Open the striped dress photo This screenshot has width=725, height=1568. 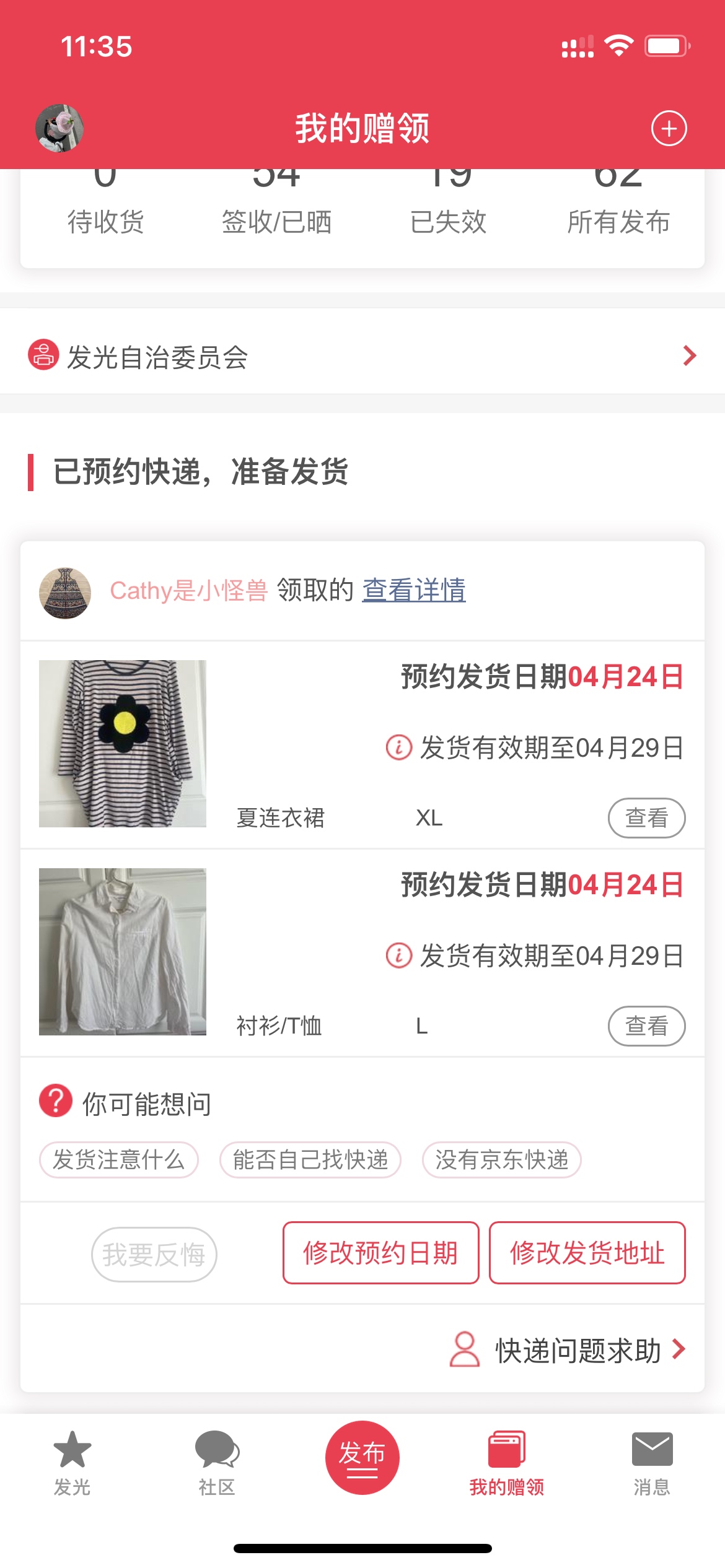coord(123,744)
